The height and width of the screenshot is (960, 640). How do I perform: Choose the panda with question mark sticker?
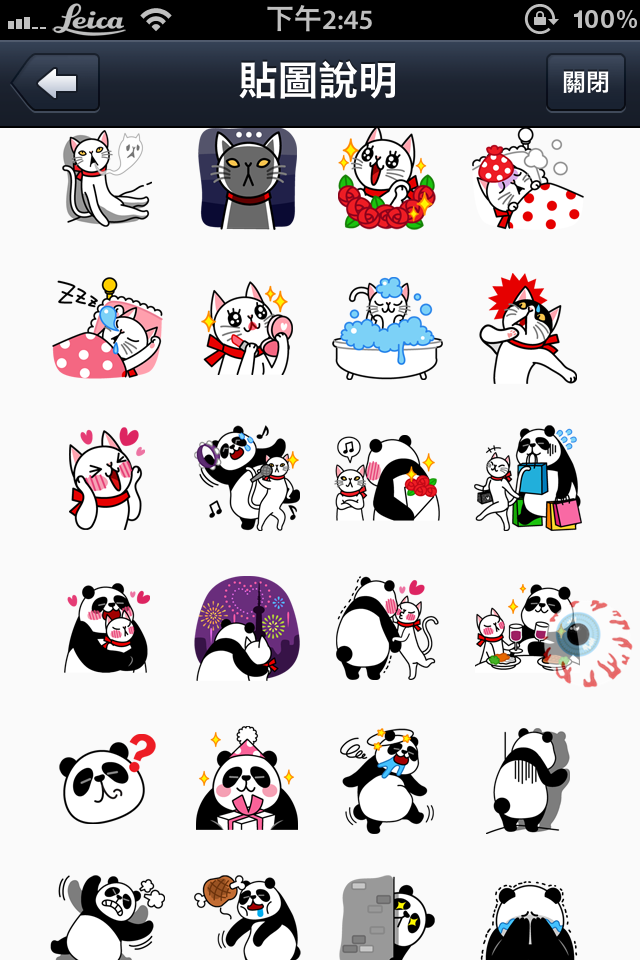pos(107,778)
